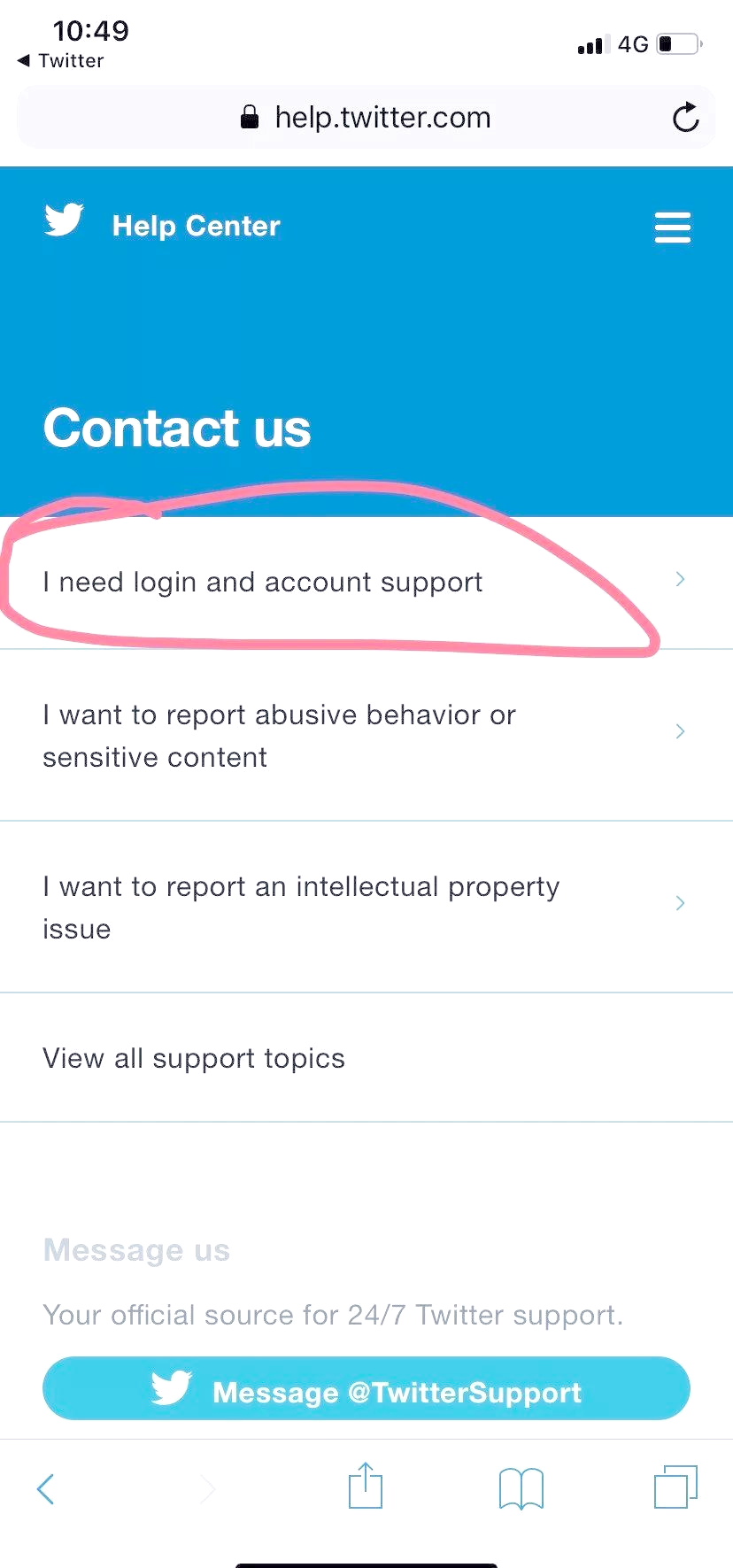Viewport: 733px width, 1568px height.
Task: Message @TwitterSupport
Action: click(x=366, y=1389)
